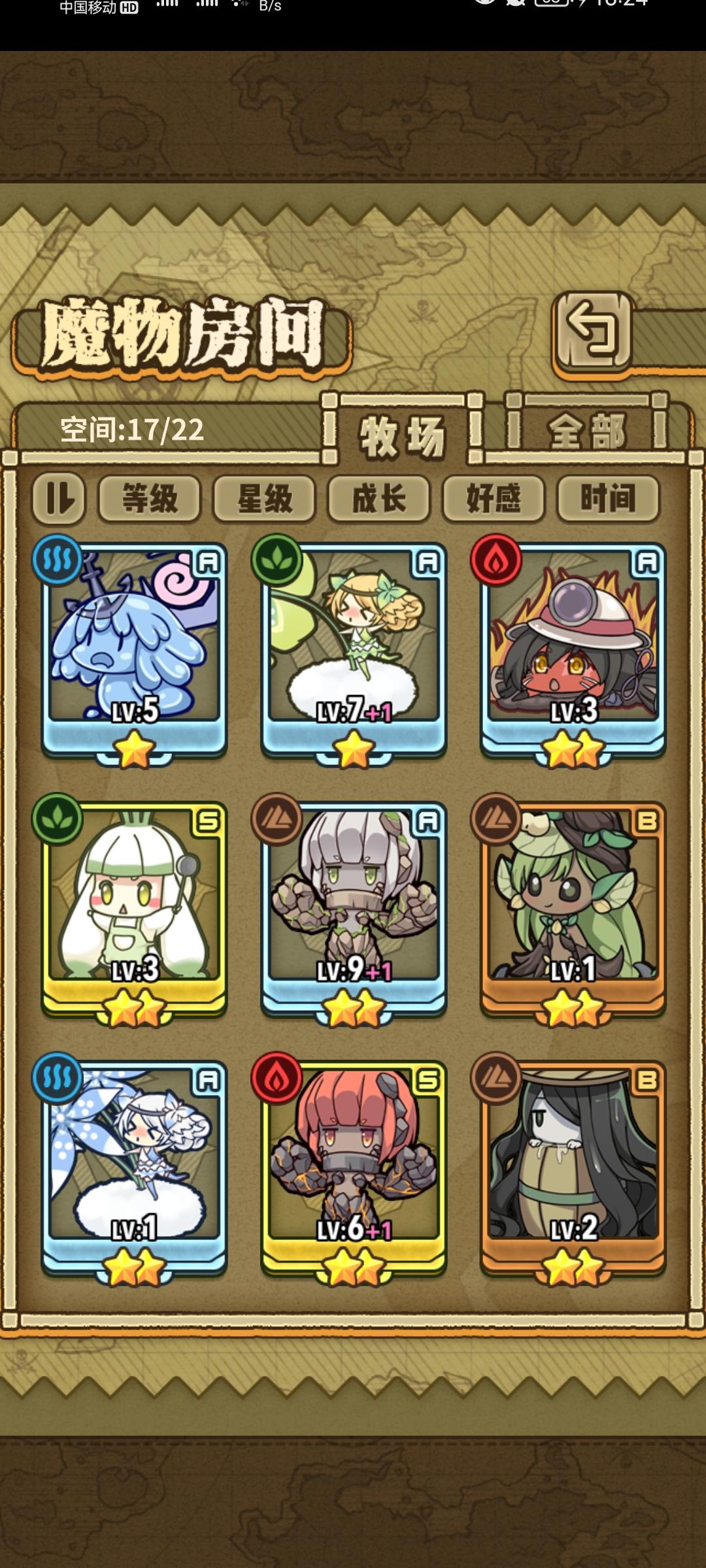This screenshot has height=1568, width=706.
Task: Enable sorting by 星级 (star rank)
Action: (x=264, y=498)
